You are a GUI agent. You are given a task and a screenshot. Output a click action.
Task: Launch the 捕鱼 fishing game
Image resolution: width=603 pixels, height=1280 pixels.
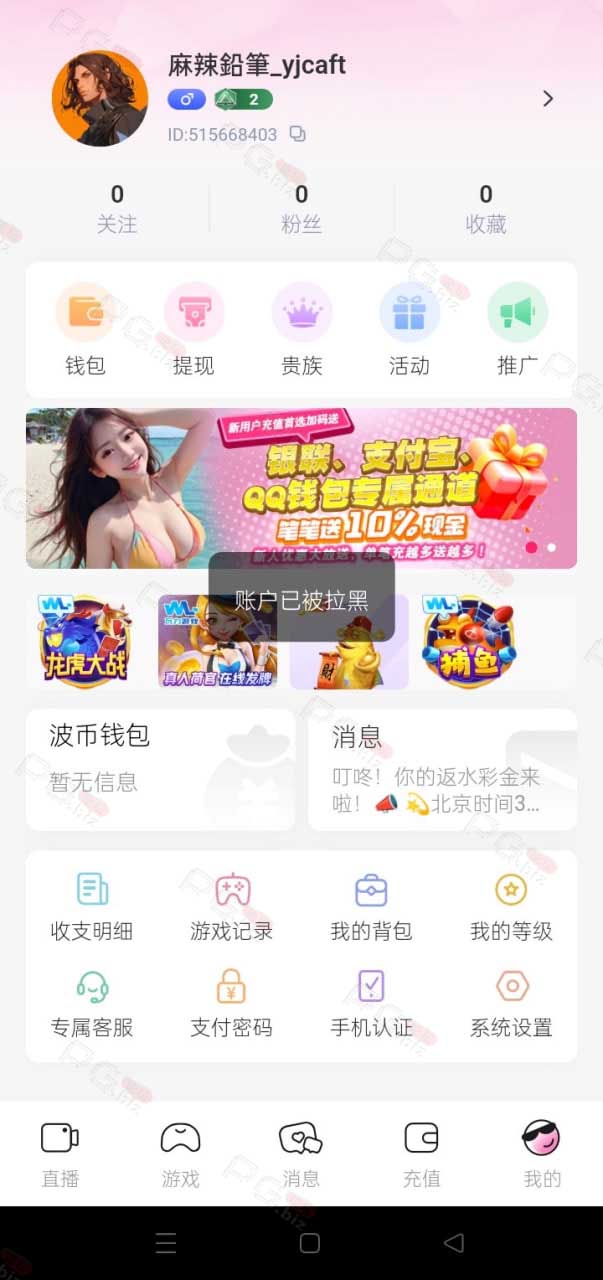tap(469, 642)
